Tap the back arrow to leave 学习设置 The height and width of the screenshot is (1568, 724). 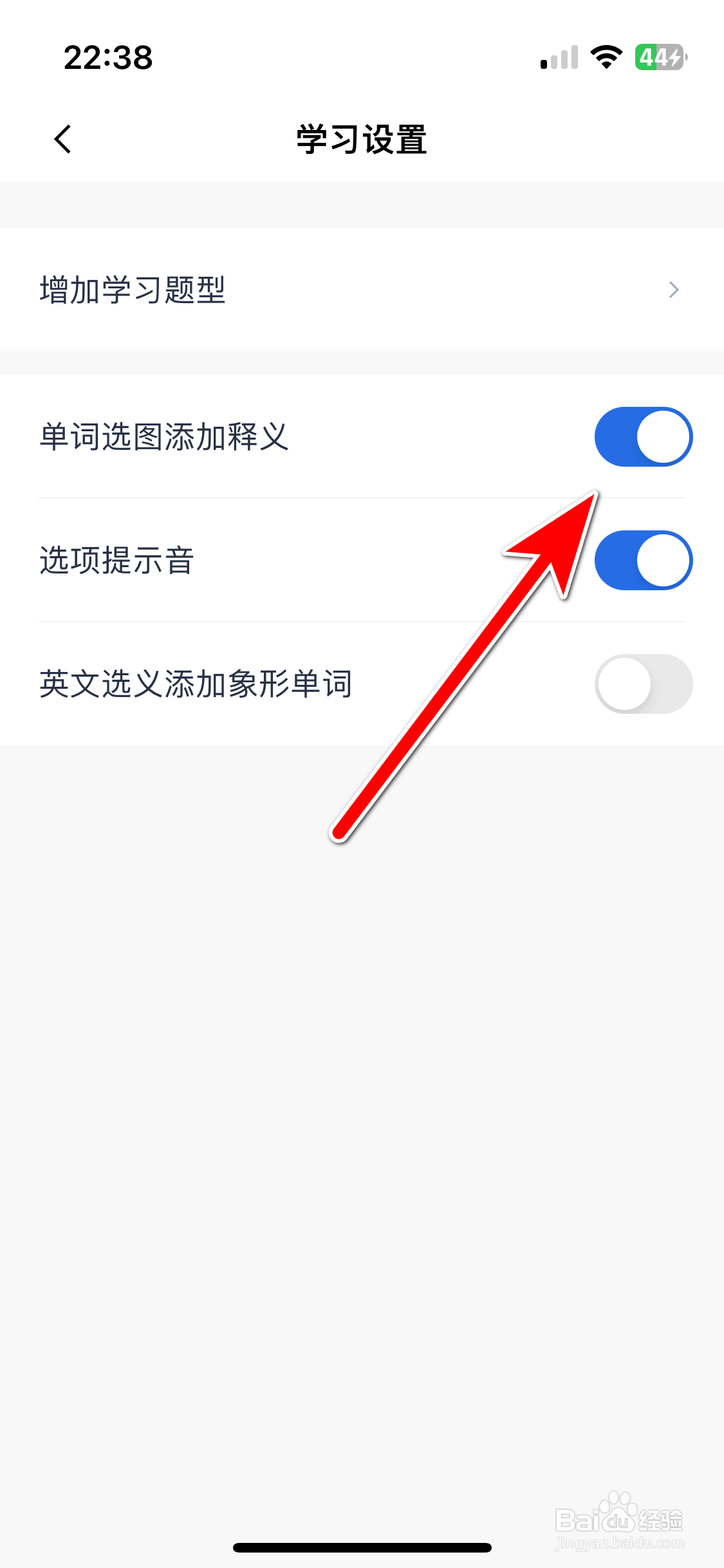62,139
